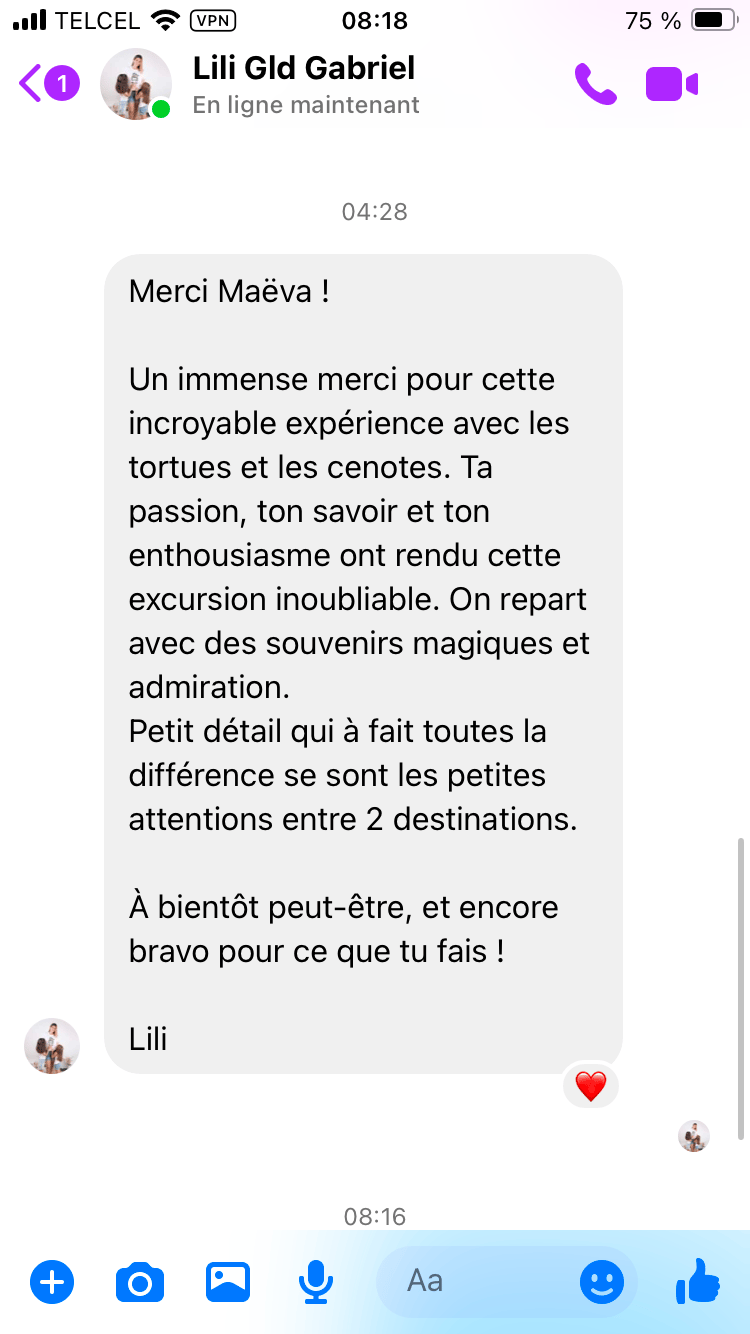Start a voice call with Lili

[x=595, y=84]
